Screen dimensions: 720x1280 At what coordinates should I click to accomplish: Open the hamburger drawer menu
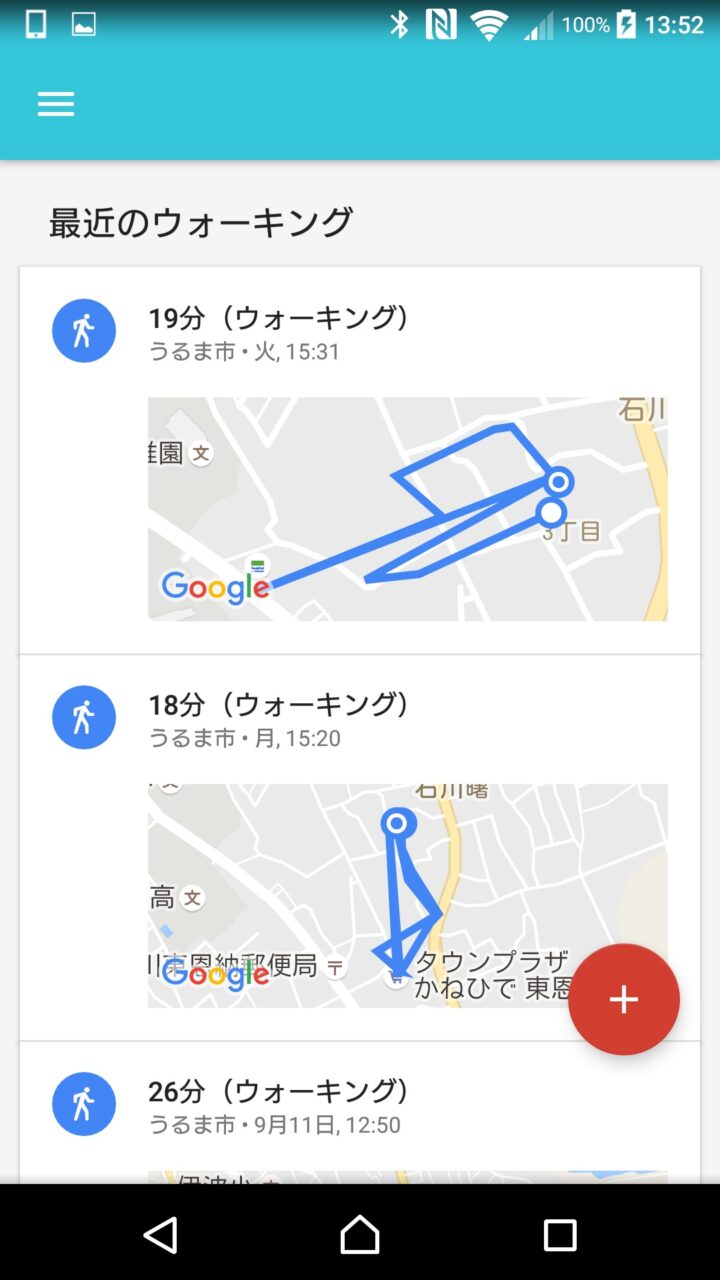pos(56,105)
